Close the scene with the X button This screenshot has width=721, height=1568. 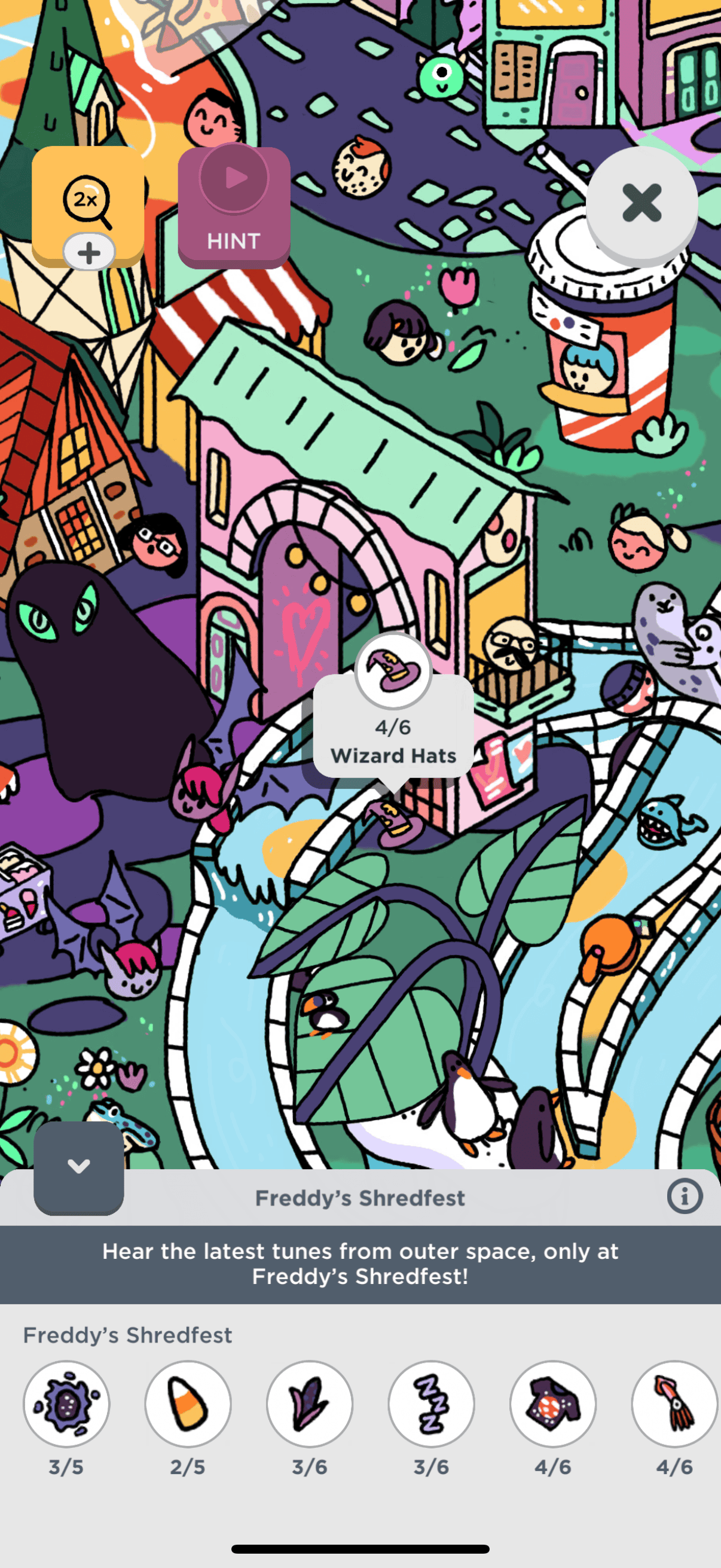click(x=641, y=203)
